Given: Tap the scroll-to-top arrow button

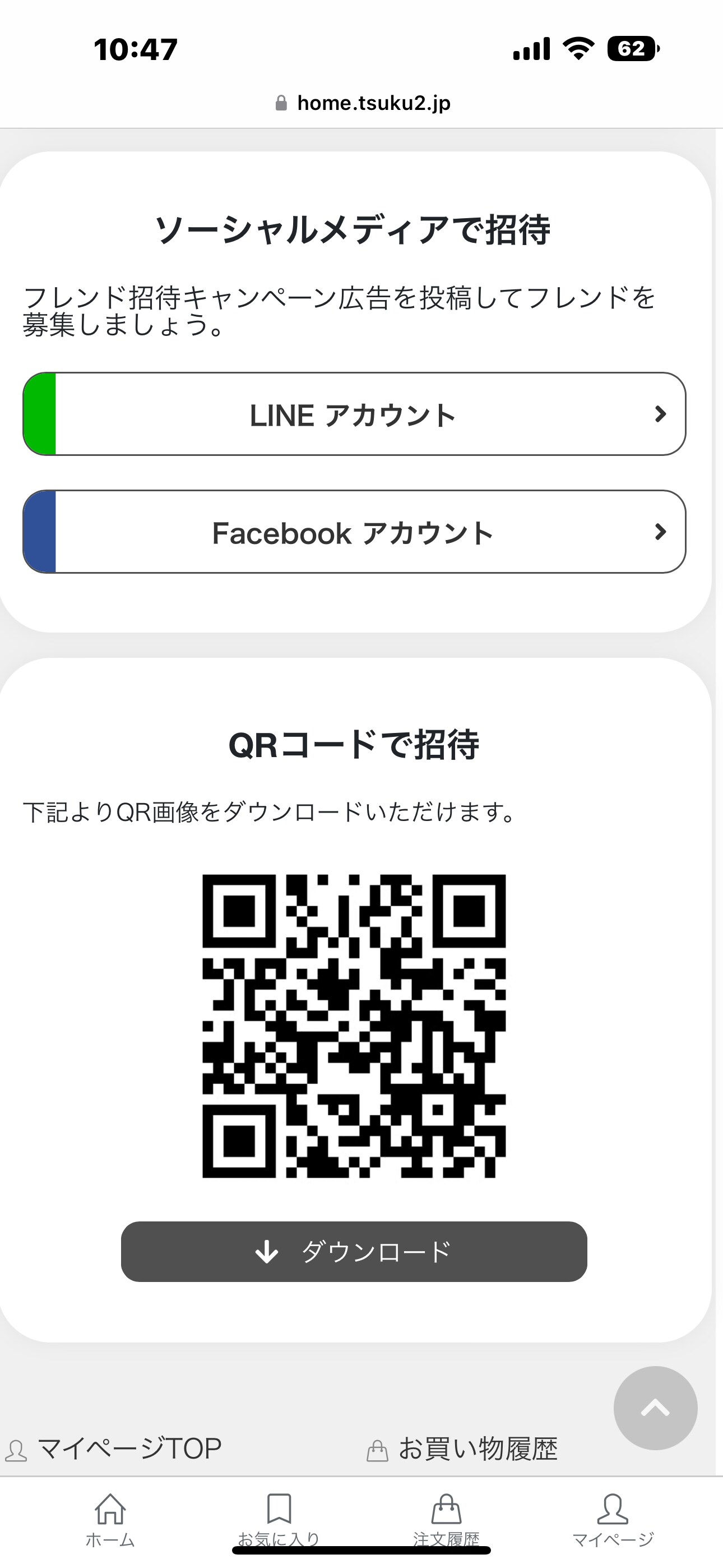Looking at the screenshot, I should coord(655,1408).
